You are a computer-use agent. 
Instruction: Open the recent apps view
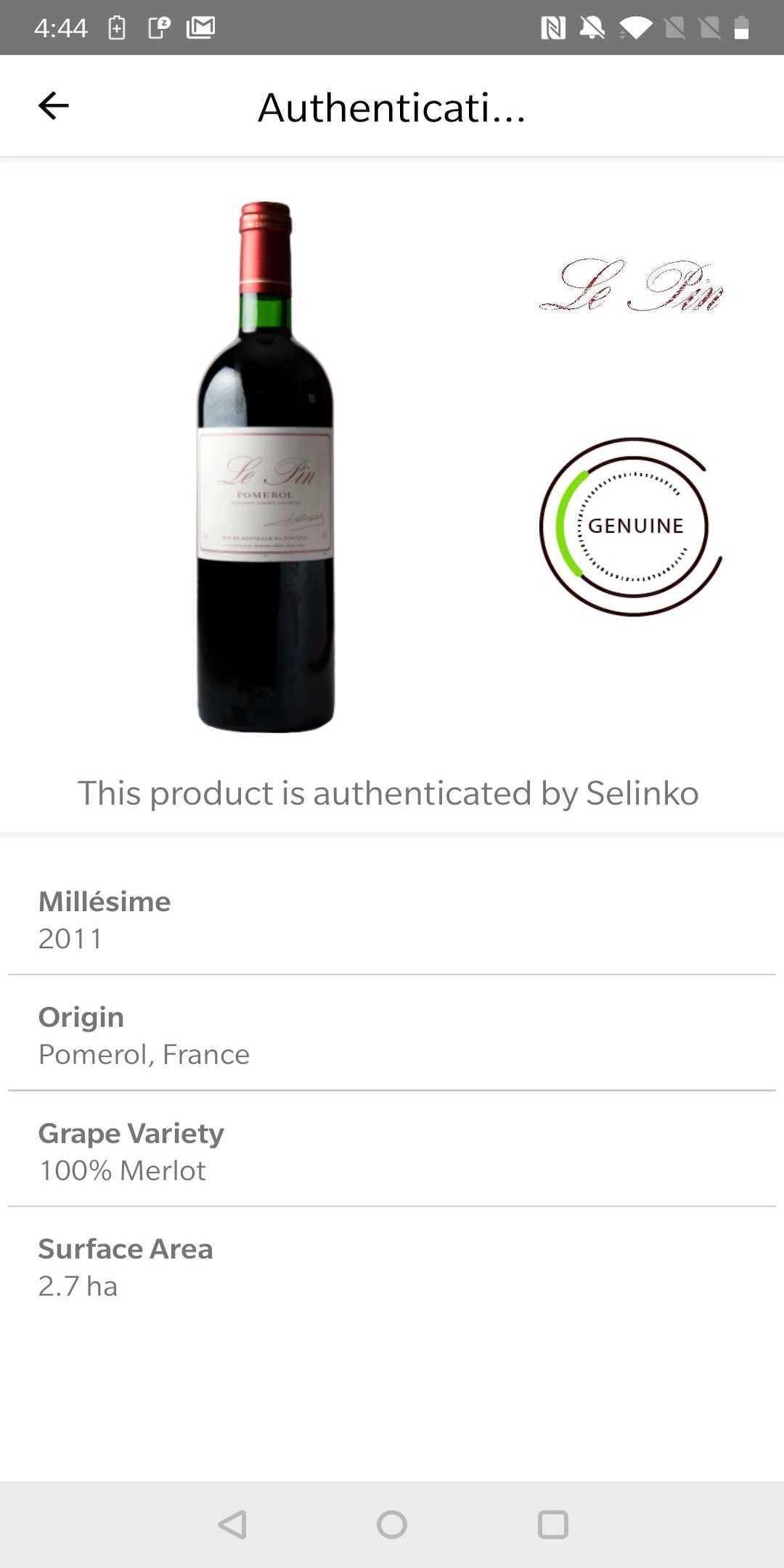552,1524
